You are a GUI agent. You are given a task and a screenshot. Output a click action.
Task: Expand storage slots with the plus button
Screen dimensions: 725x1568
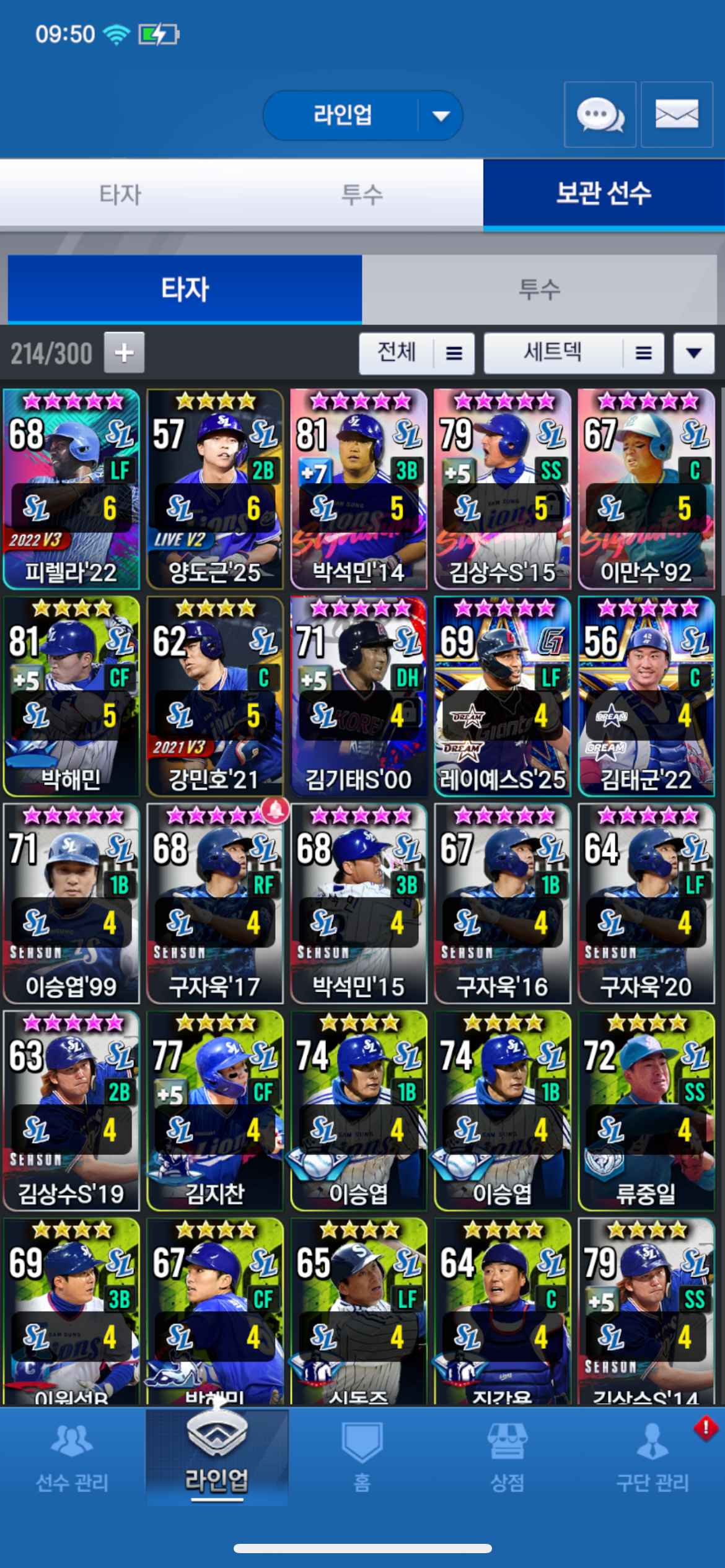point(124,352)
